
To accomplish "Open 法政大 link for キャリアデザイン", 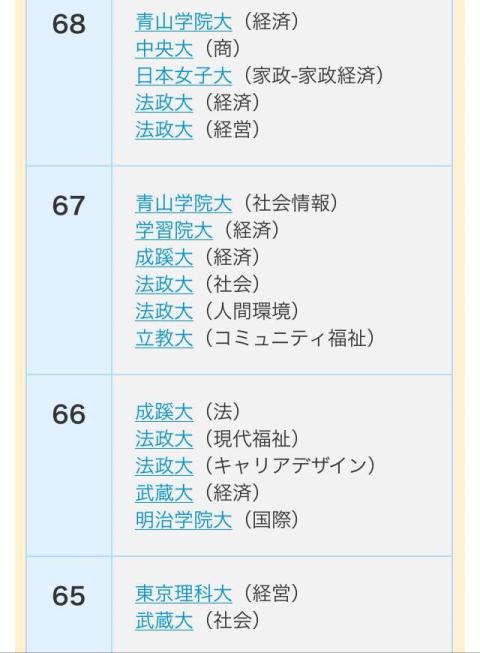I will click(164, 466).
